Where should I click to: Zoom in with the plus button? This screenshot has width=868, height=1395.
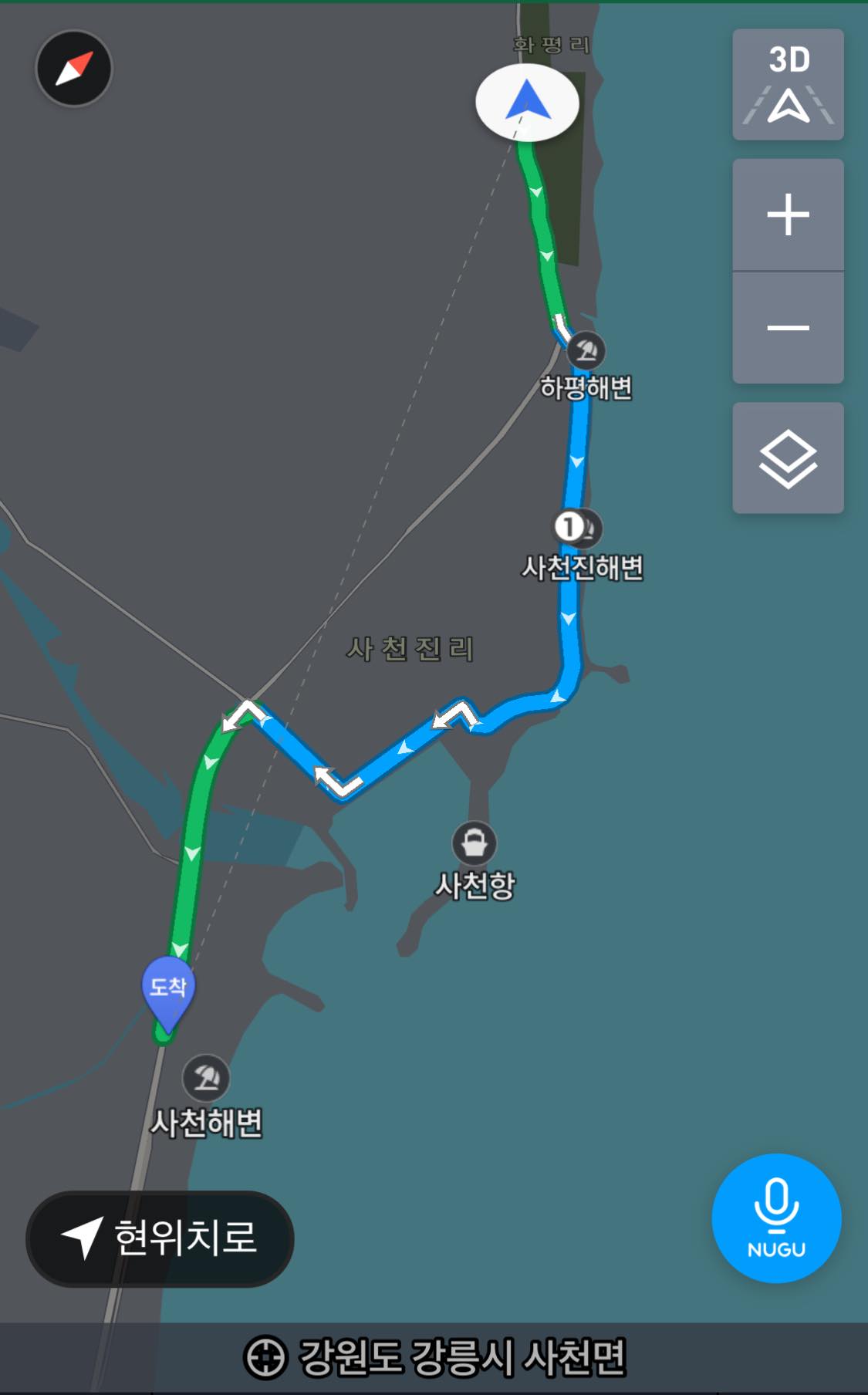[788, 215]
